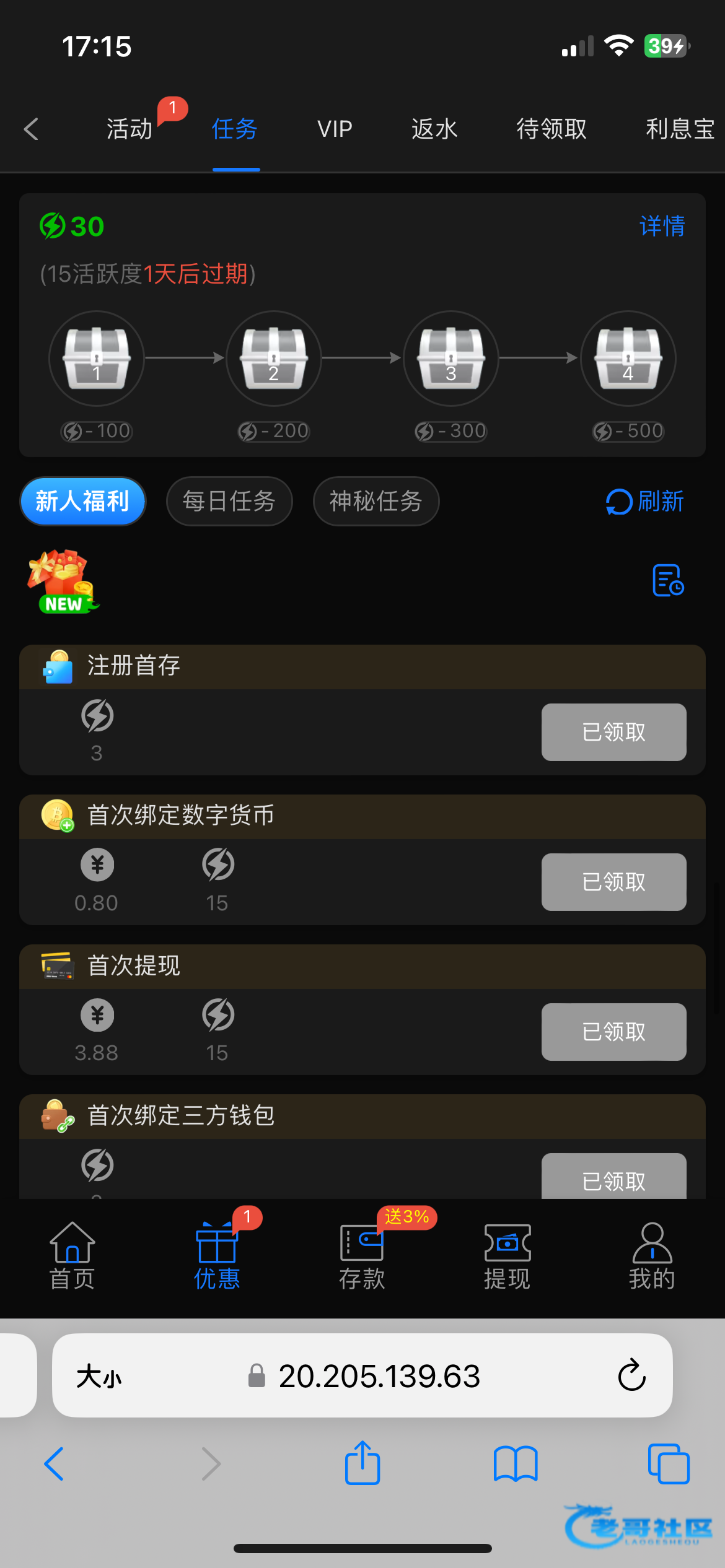Viewport: 725px width, 1568px height.
Task: Open the 提现 withdrawal page
Action: point(507,1256)
